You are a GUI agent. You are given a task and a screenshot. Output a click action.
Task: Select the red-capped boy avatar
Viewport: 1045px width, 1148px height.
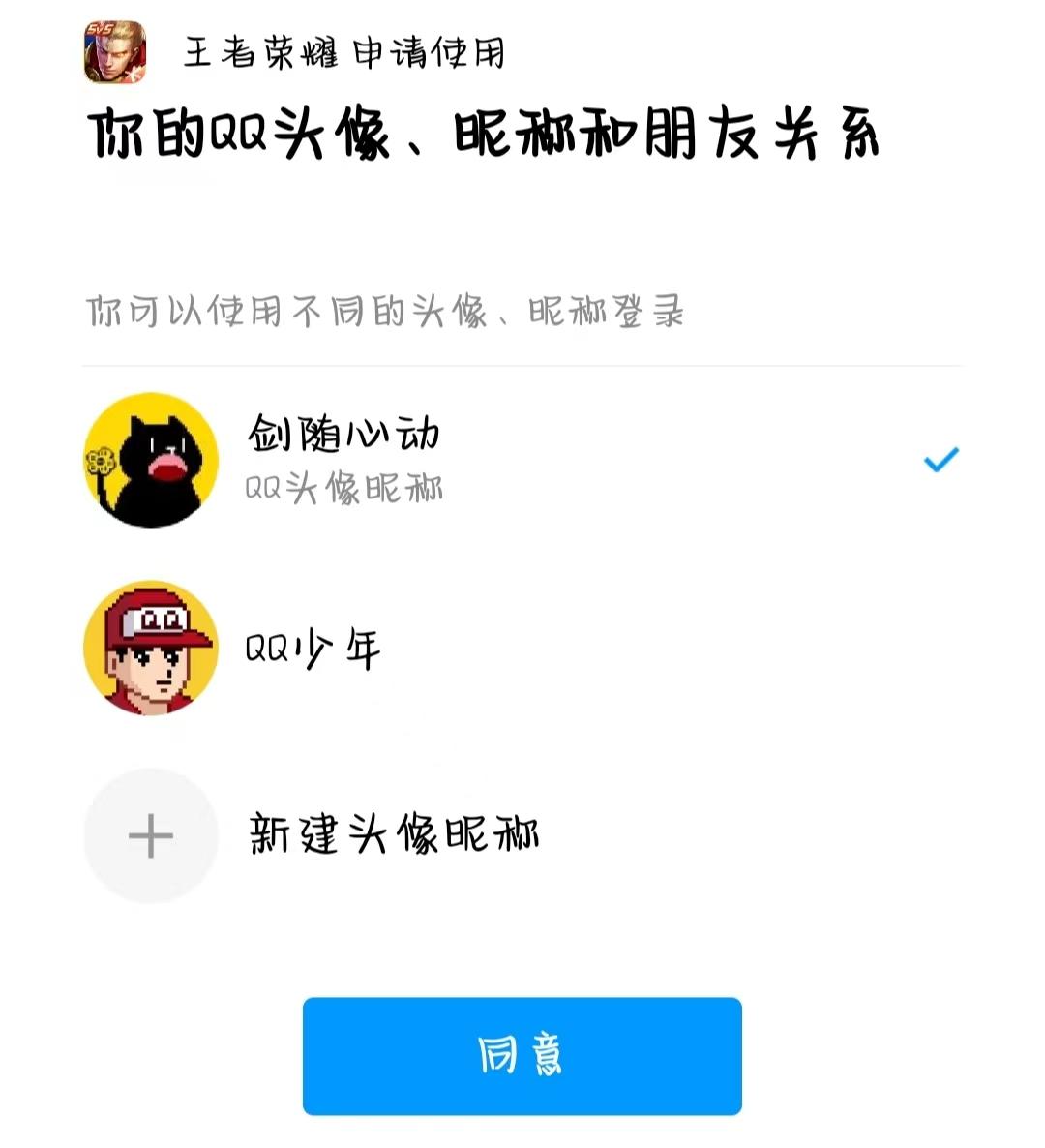150,649
